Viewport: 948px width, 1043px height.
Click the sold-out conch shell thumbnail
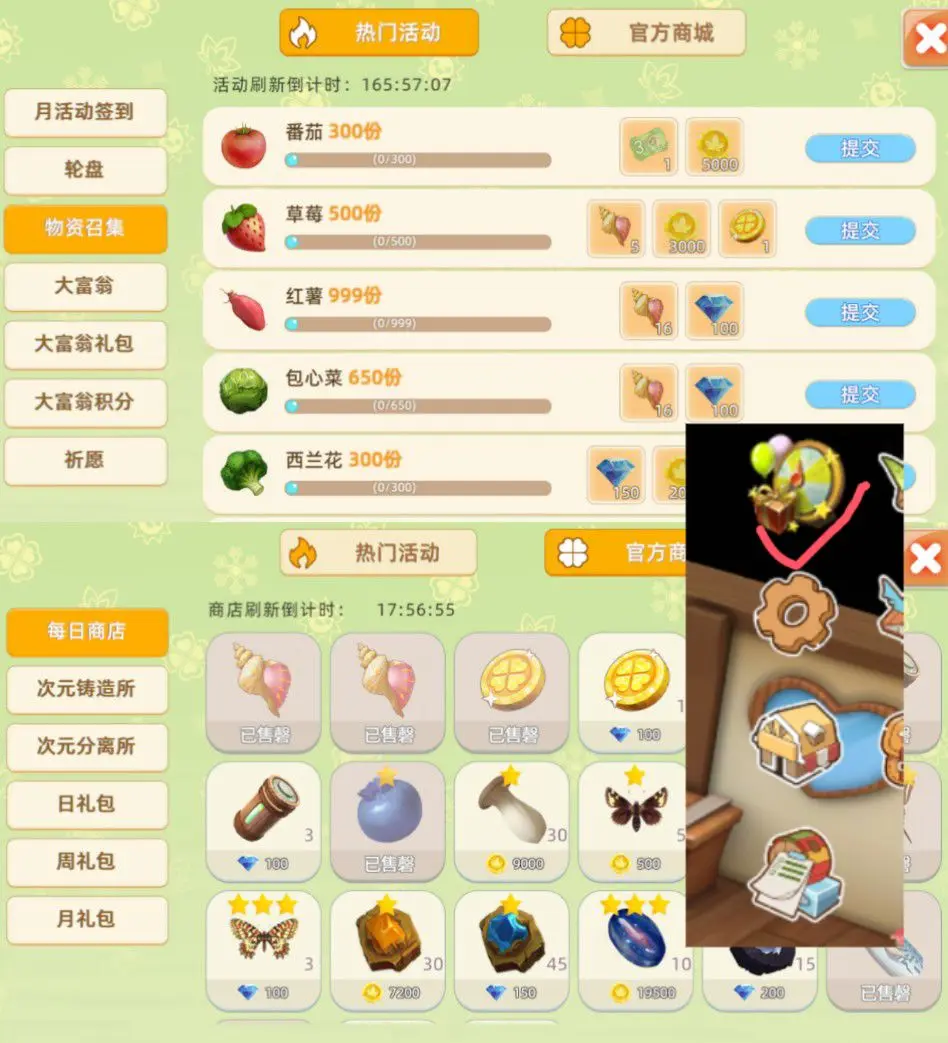[x=263, y=690]
